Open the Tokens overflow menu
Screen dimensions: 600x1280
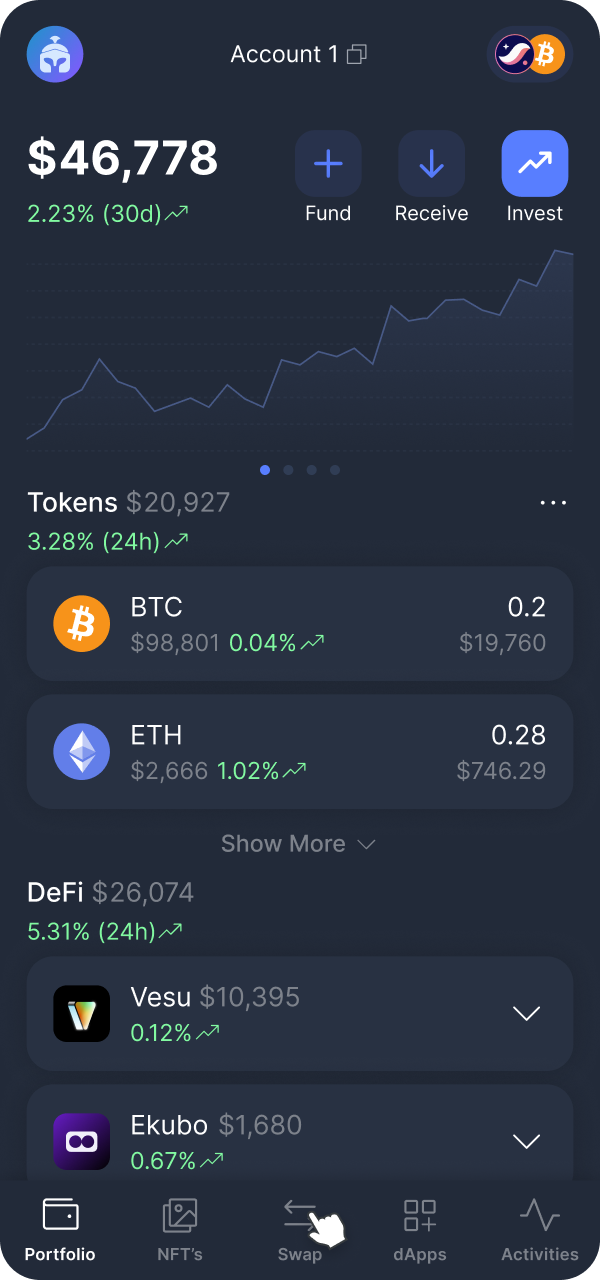[553, 503]
